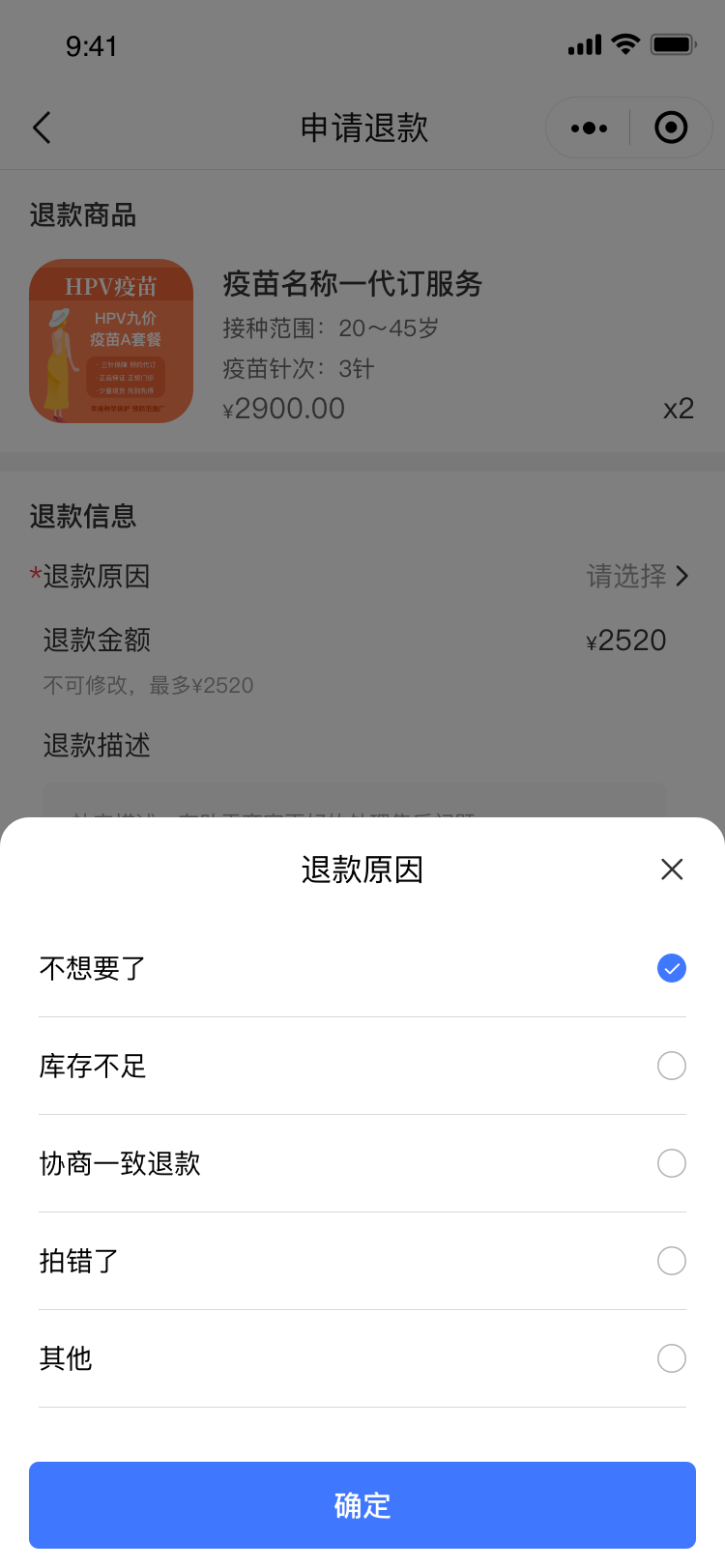The height and width of the screenshot is (1568, 725).
Task: Close the 退款原因 bottom sheet
Action: (x=672, y=870)
